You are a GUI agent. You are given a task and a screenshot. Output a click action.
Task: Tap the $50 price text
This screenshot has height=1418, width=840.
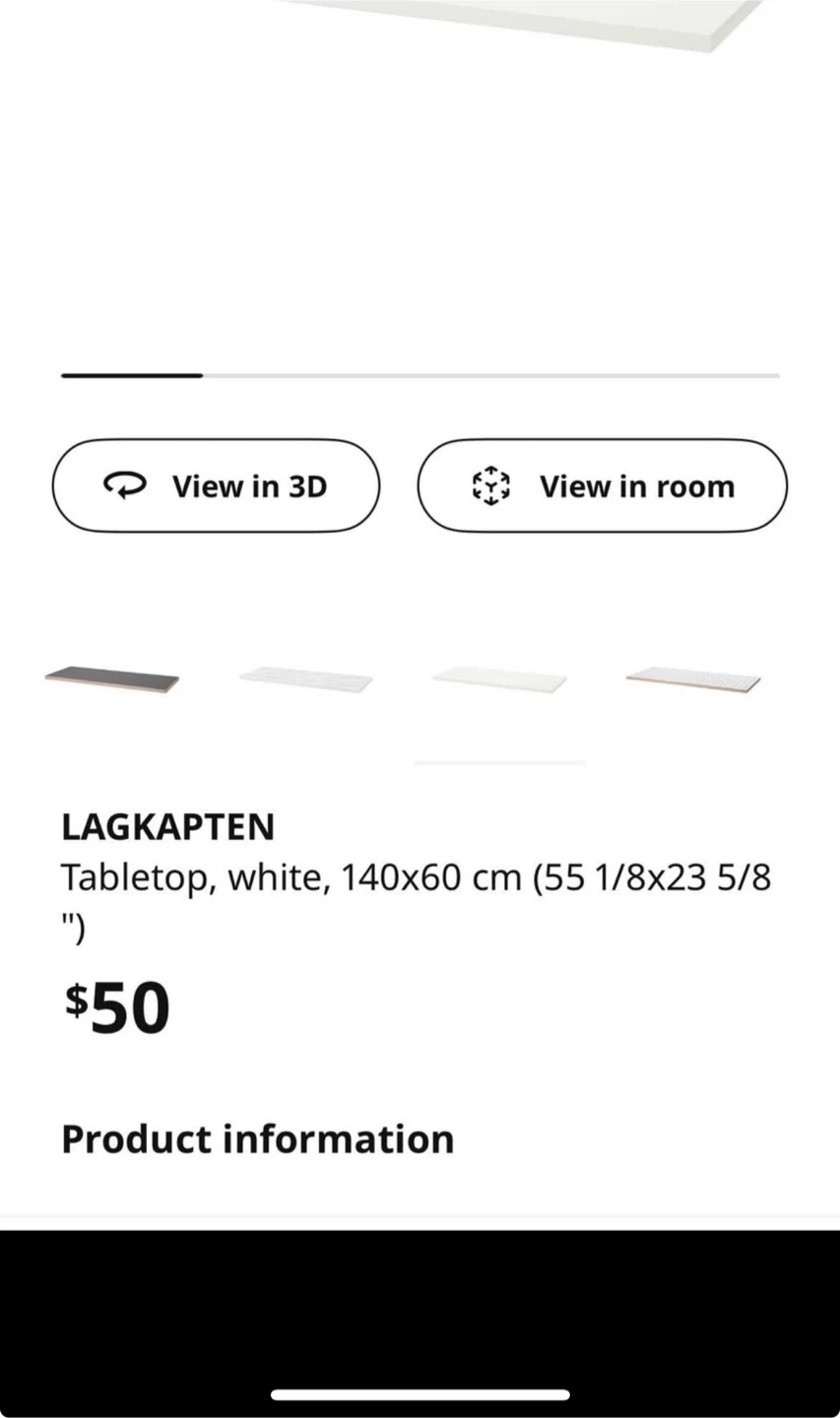click(116, 1005)
